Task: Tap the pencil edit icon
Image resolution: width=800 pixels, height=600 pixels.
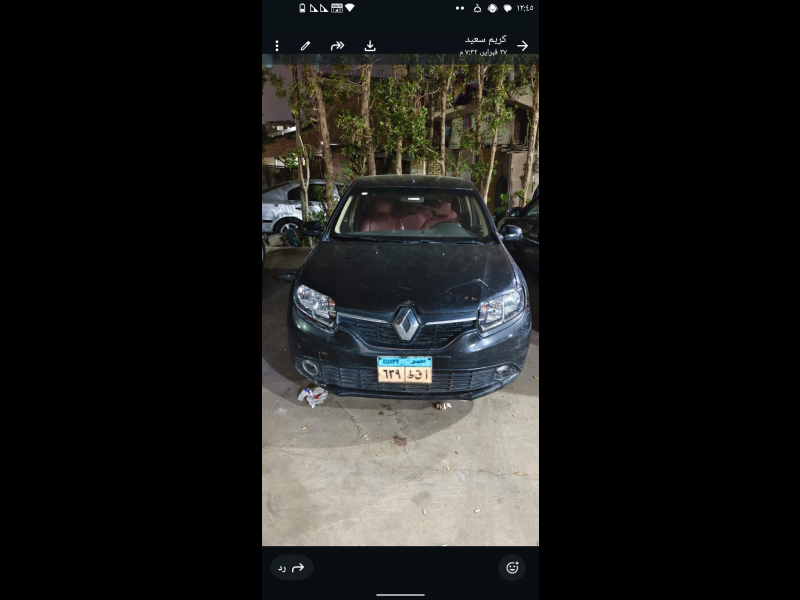Action: [x=305, y=46]
